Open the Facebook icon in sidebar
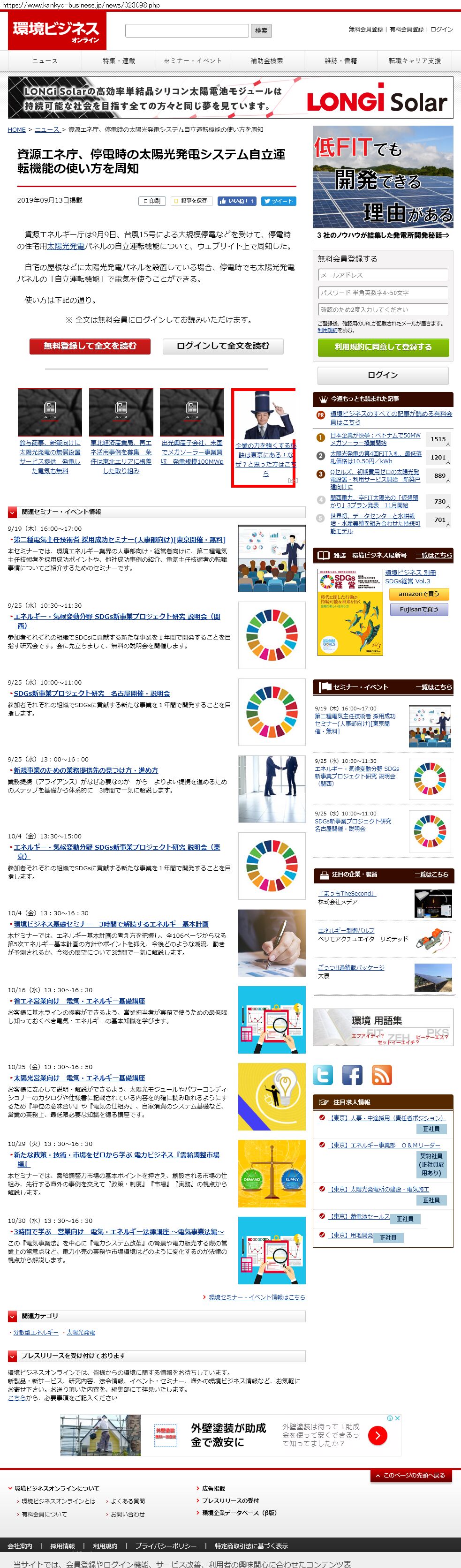The height and width of the screenshot is (1568, 461). pyautogui.click(x=352, y=1074)
